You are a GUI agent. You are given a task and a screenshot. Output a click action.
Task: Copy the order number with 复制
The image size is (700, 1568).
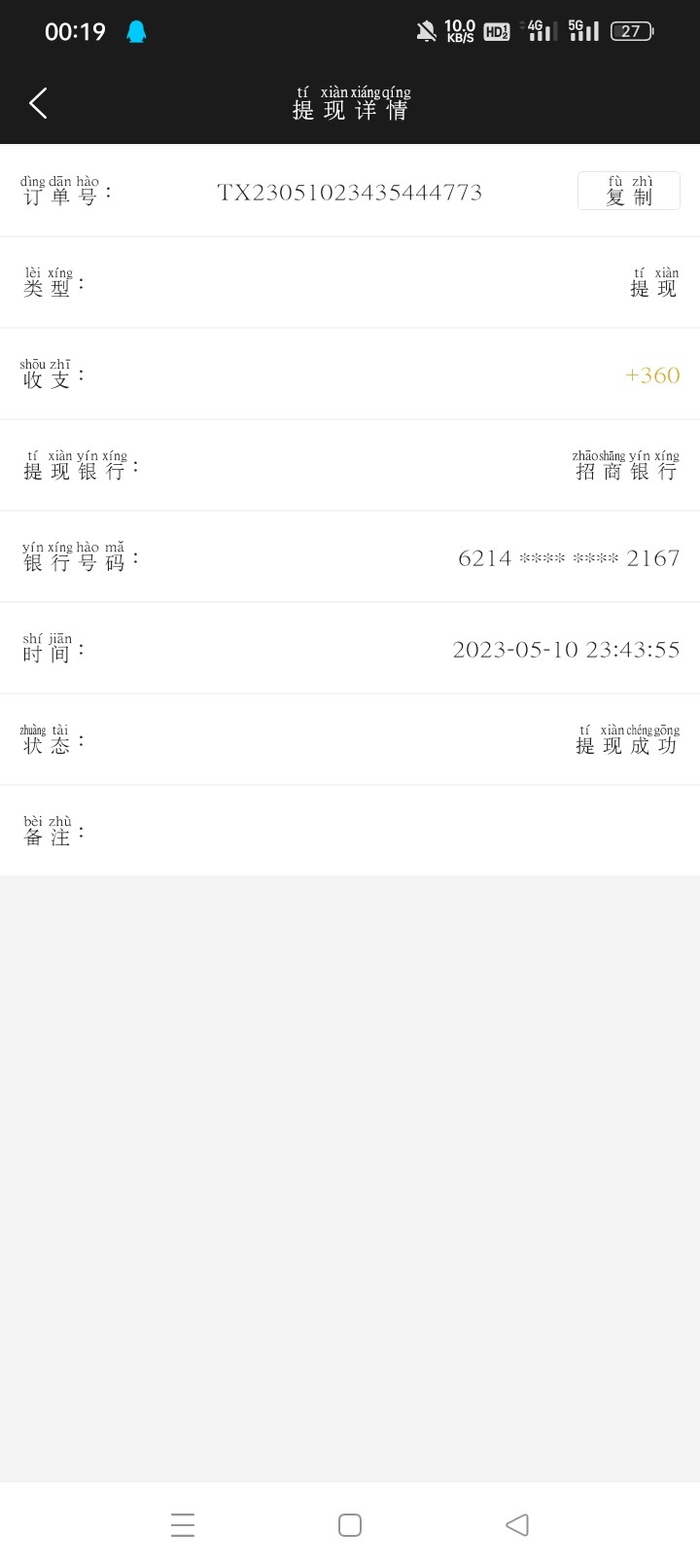click(x=628, y=191)
